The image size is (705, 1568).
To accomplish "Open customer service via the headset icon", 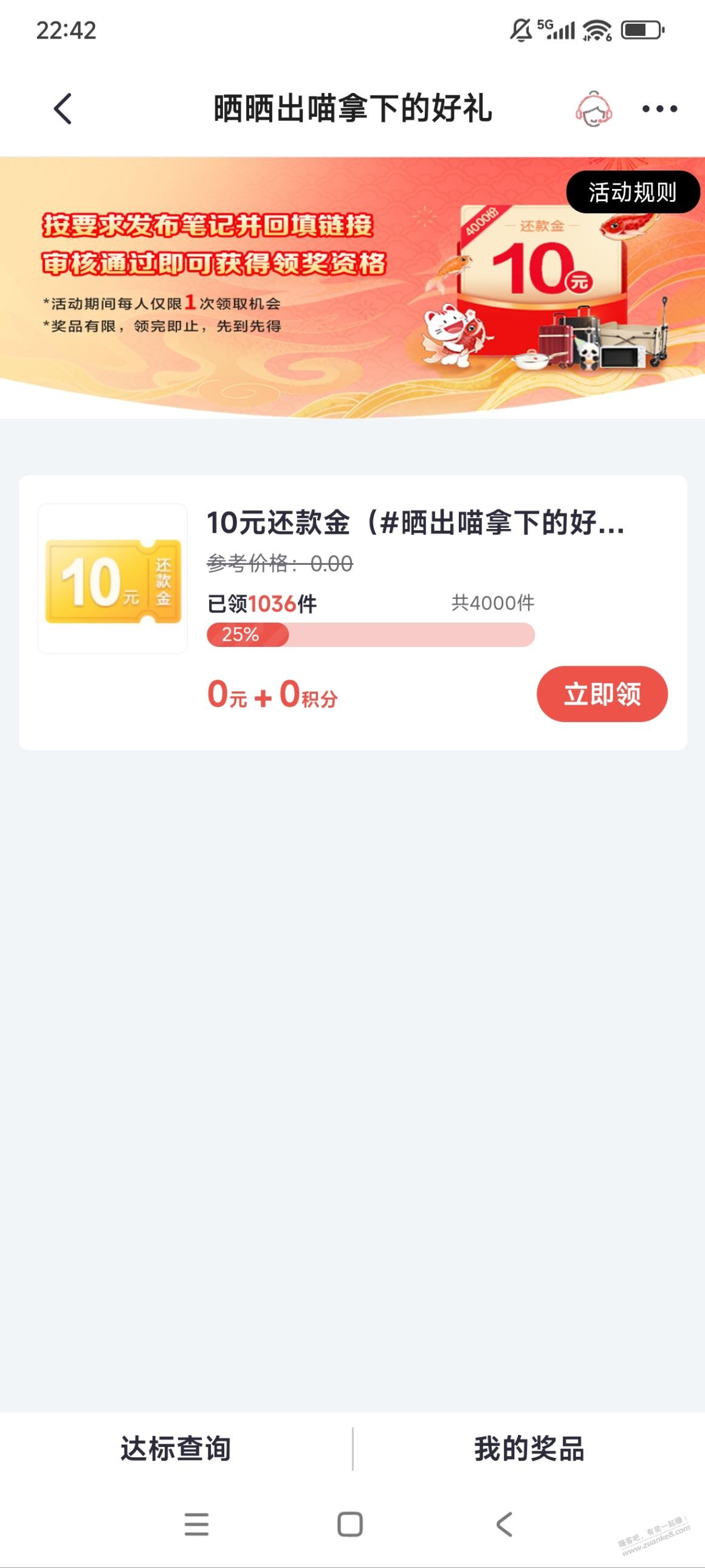I will pos(594,109).
